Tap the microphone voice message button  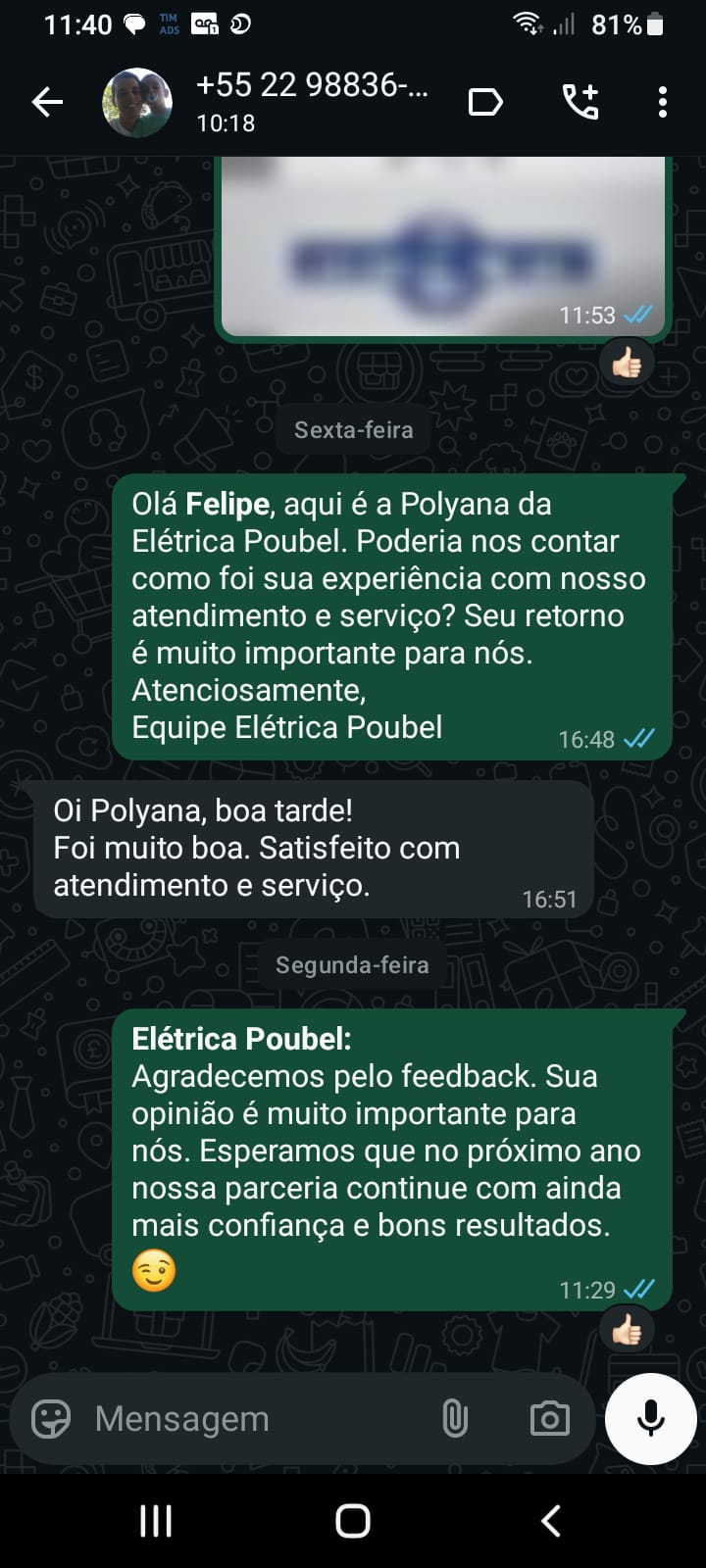(651, 1418)
